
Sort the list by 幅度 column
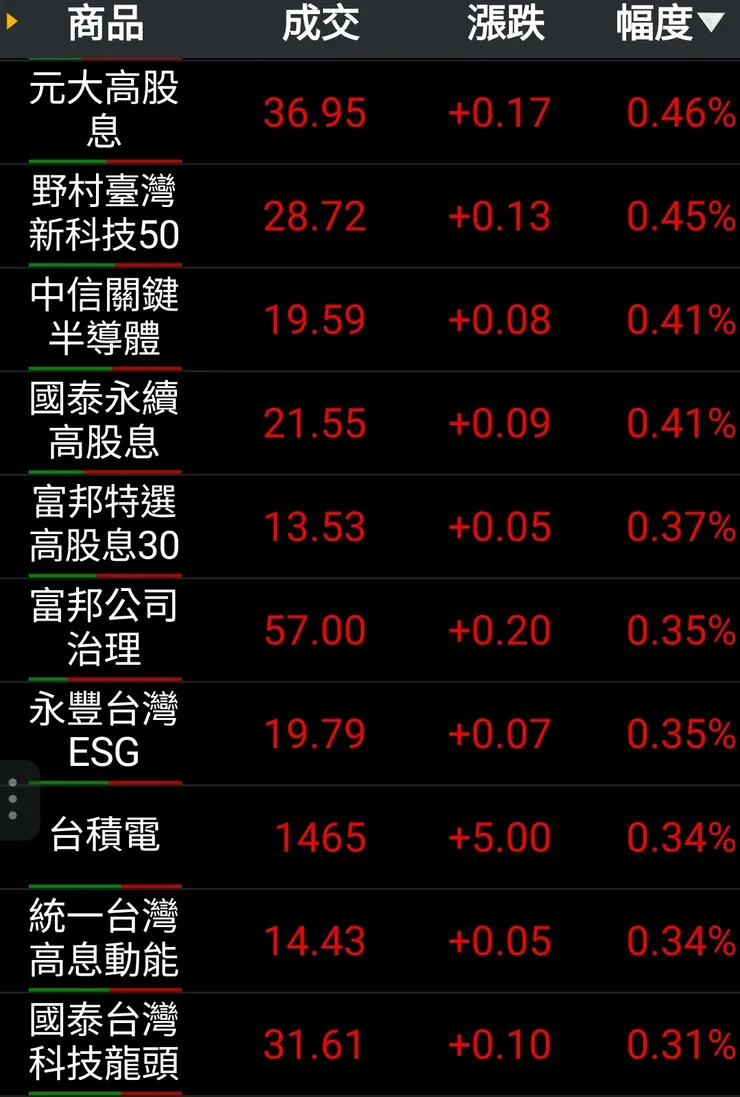pos(668,25)
